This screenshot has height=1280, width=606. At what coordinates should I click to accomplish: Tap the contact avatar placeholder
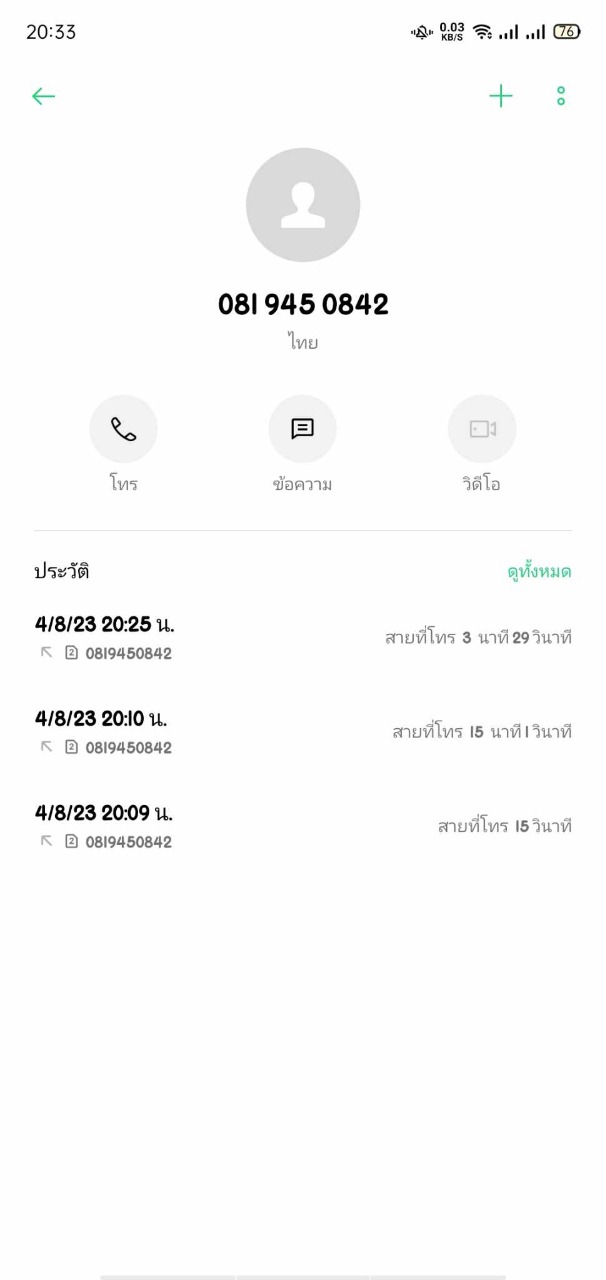coord(303,205)
